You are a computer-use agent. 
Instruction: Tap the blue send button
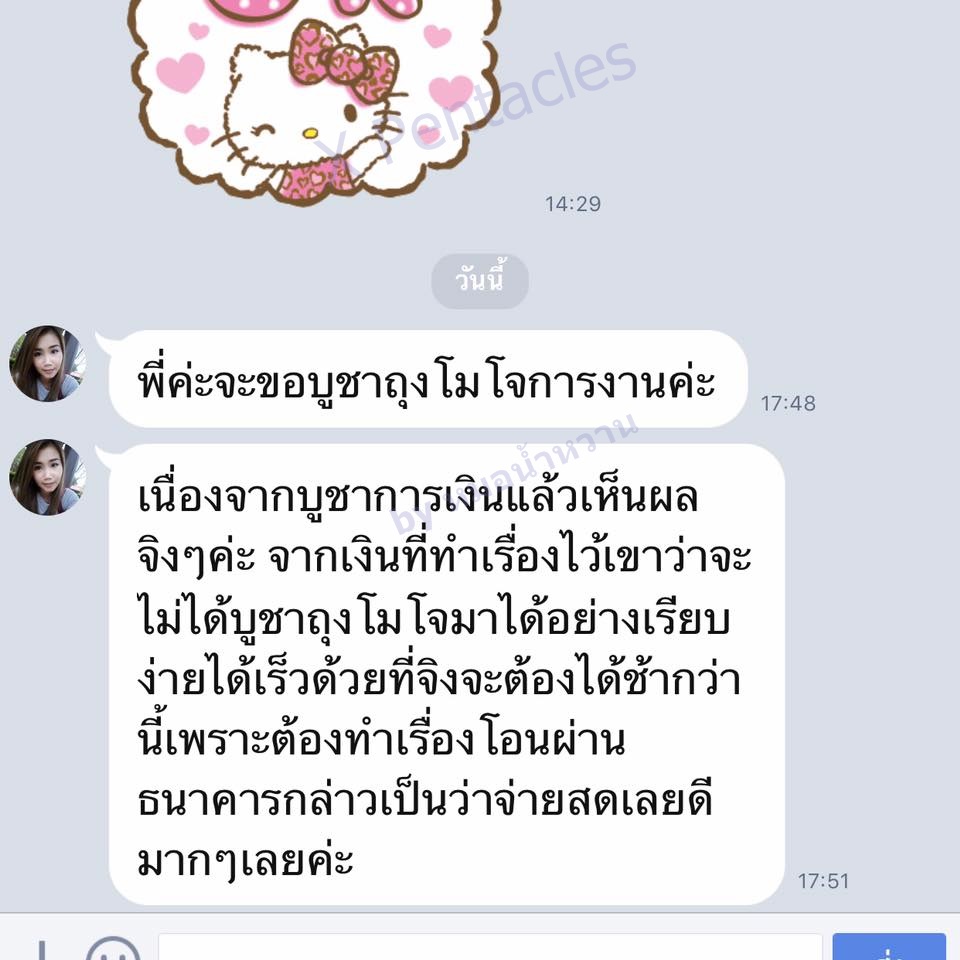888,948
